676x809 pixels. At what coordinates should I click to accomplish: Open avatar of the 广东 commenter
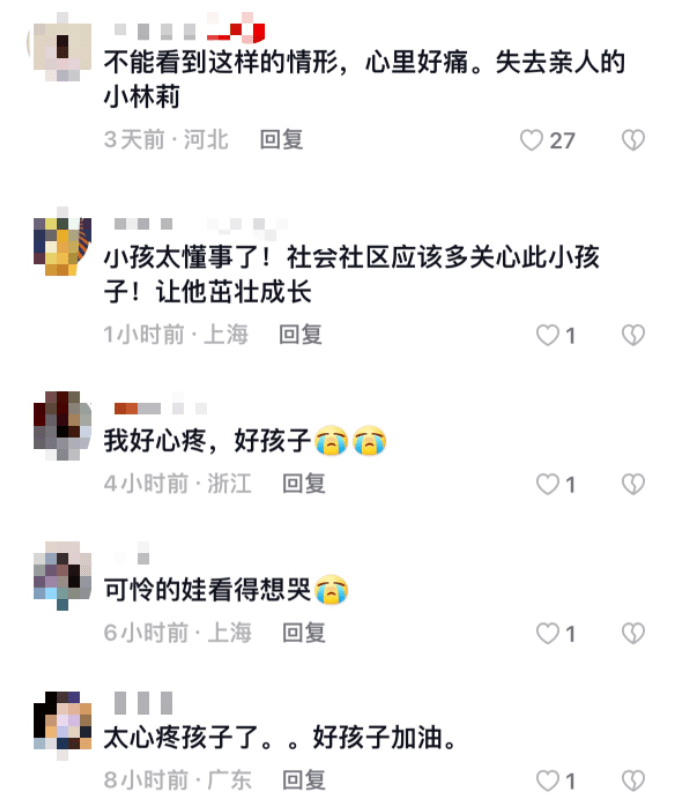[x=62, y=721]
